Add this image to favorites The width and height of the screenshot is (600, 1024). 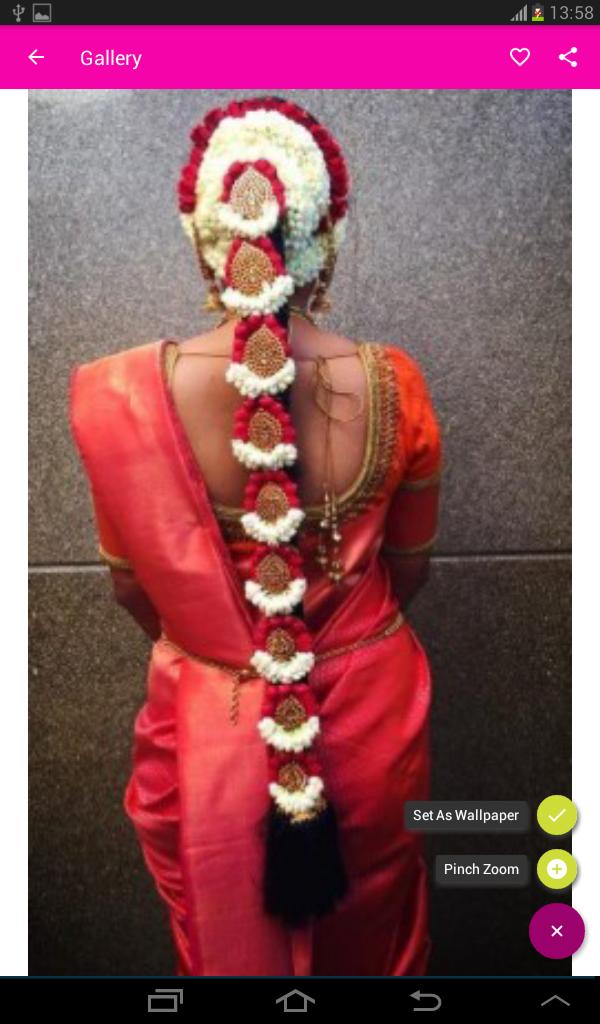click(x=520, y=58)
